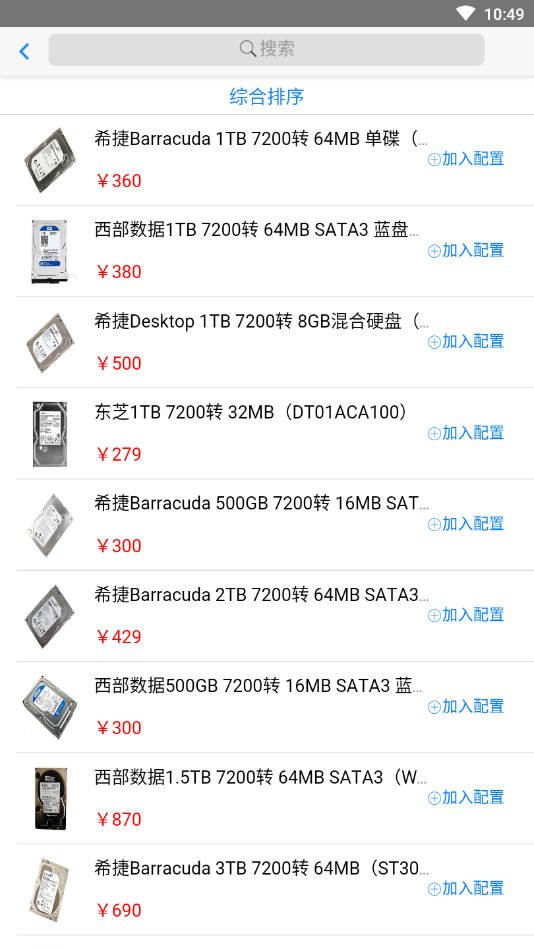
Task: Add 希捷Barracuda 1TB ¥360 to configuration
Action: click(x=466, y=159)
